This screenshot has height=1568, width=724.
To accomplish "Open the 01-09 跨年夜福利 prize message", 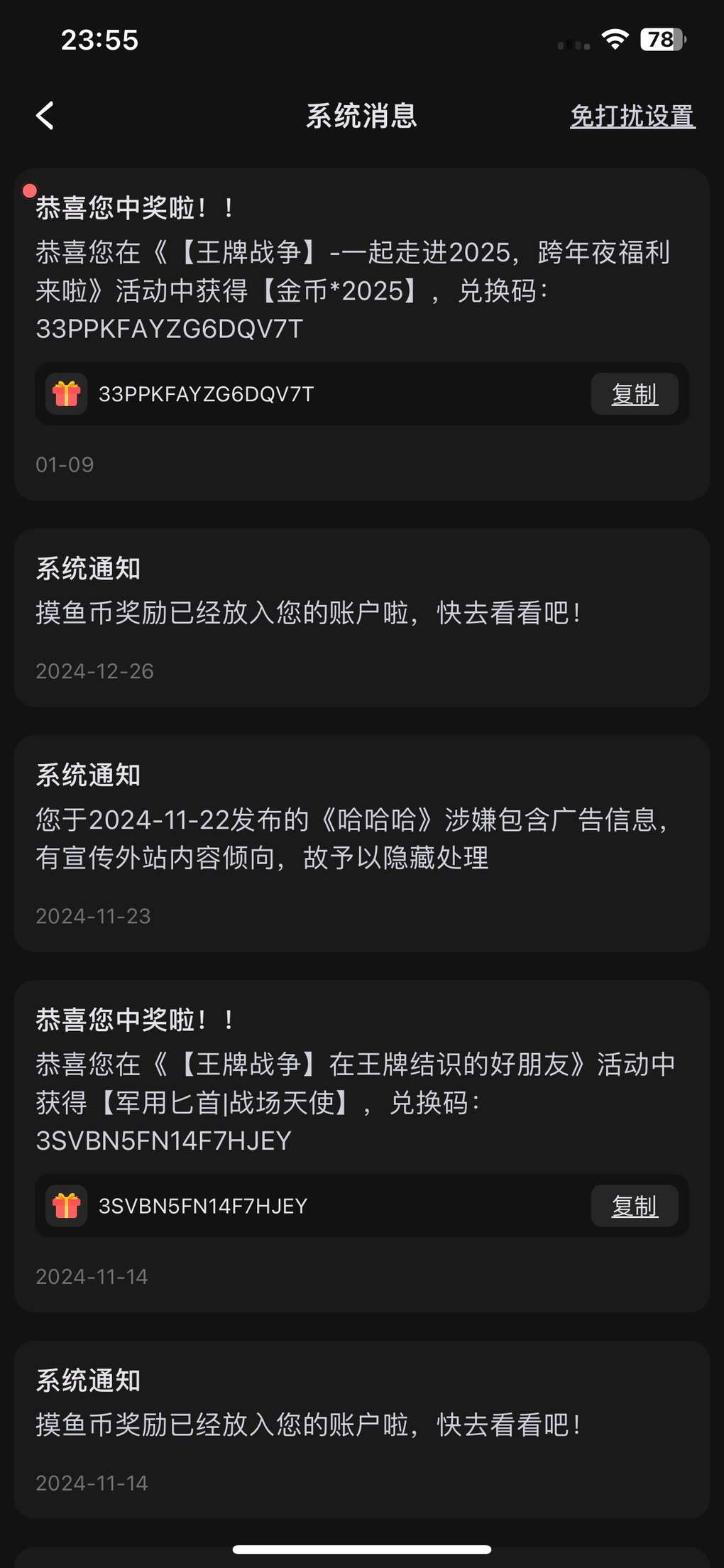I will tap(362, 334).
